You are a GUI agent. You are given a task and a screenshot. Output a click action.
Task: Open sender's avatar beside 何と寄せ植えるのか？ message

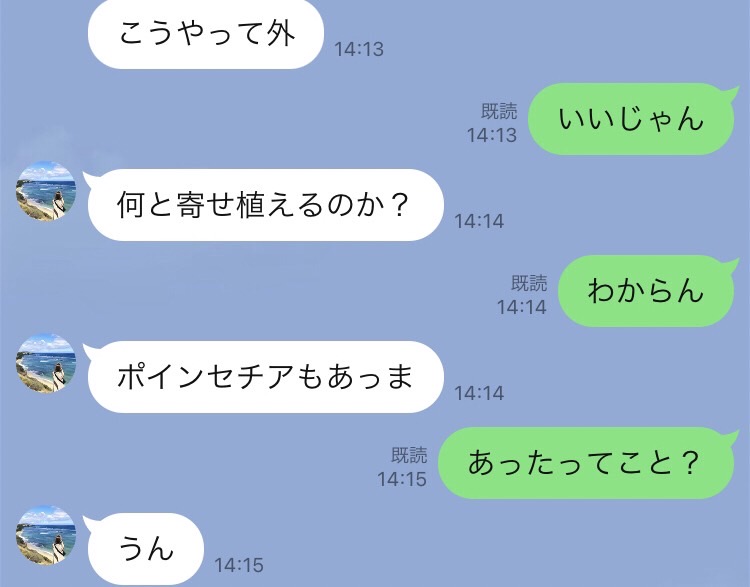pyautogui.click(x=47, y=190)
